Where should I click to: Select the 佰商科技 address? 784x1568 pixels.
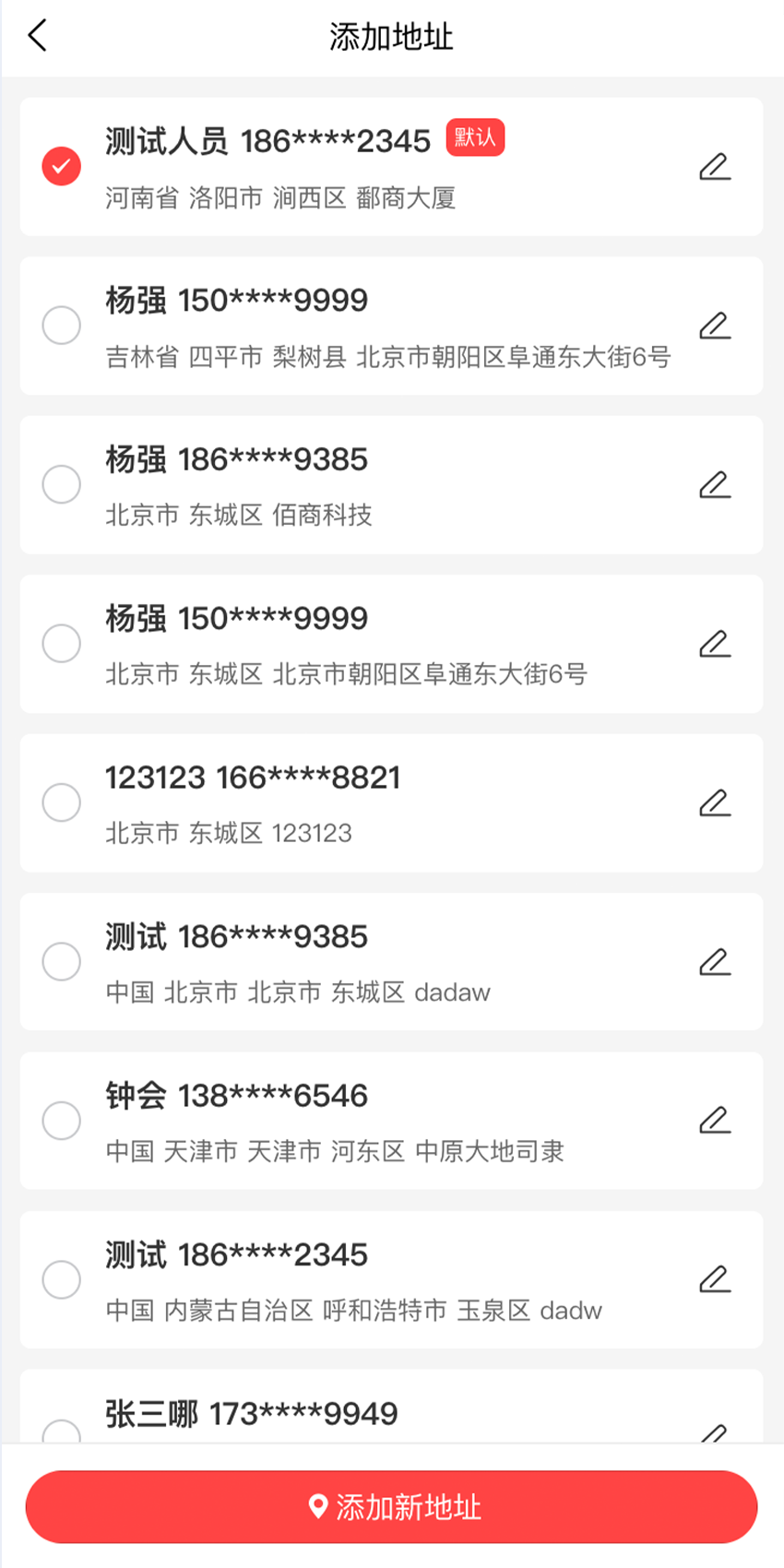(62, 484)
